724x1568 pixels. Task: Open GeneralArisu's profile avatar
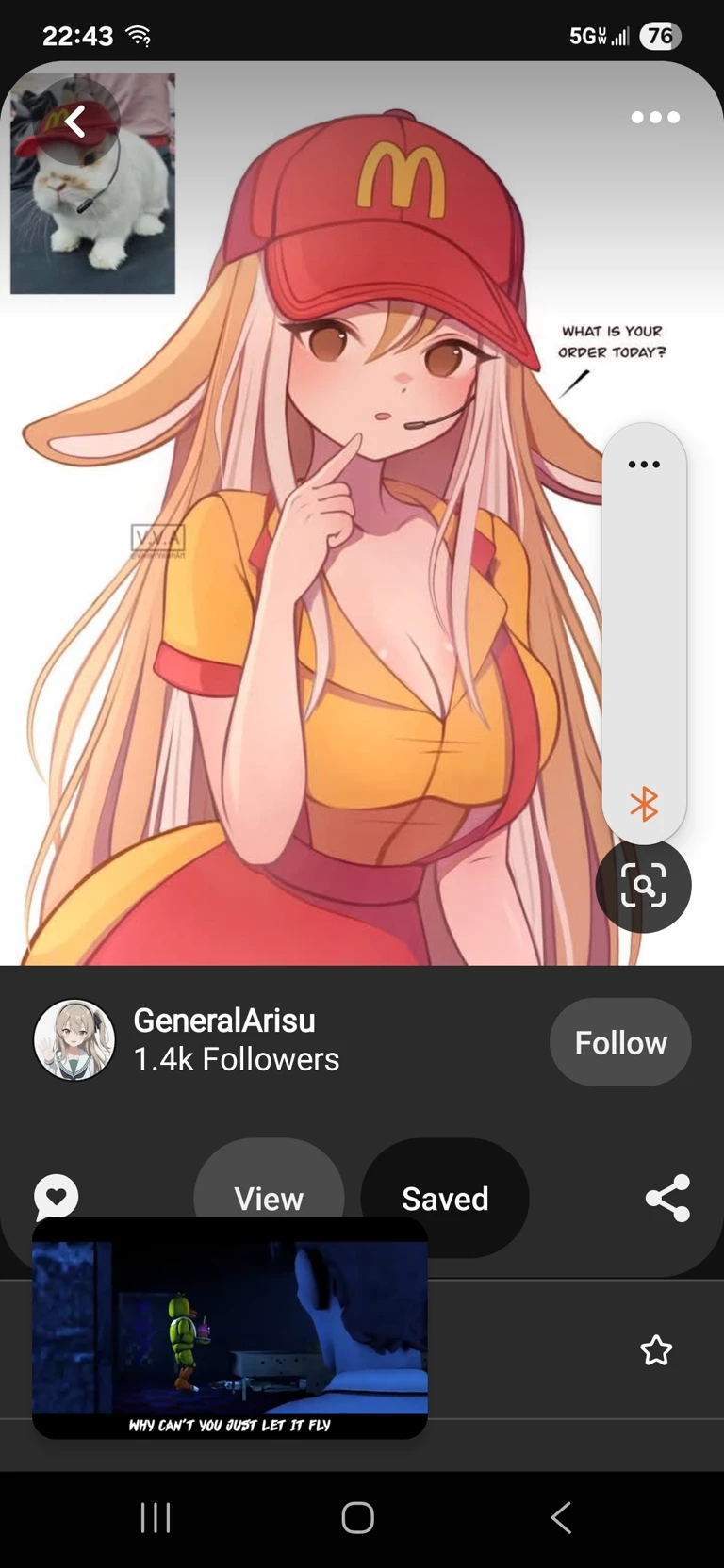74,1039
